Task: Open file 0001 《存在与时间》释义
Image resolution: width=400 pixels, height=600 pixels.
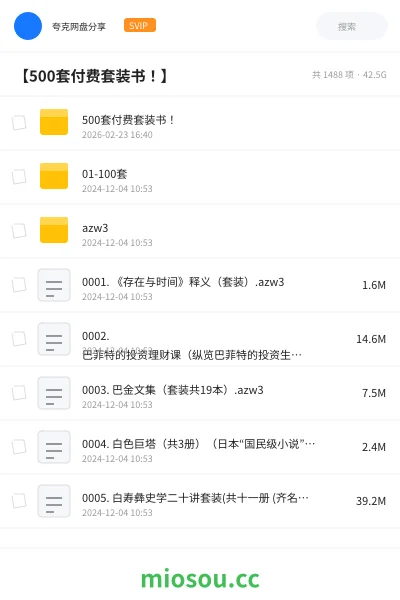Action: 200,285
